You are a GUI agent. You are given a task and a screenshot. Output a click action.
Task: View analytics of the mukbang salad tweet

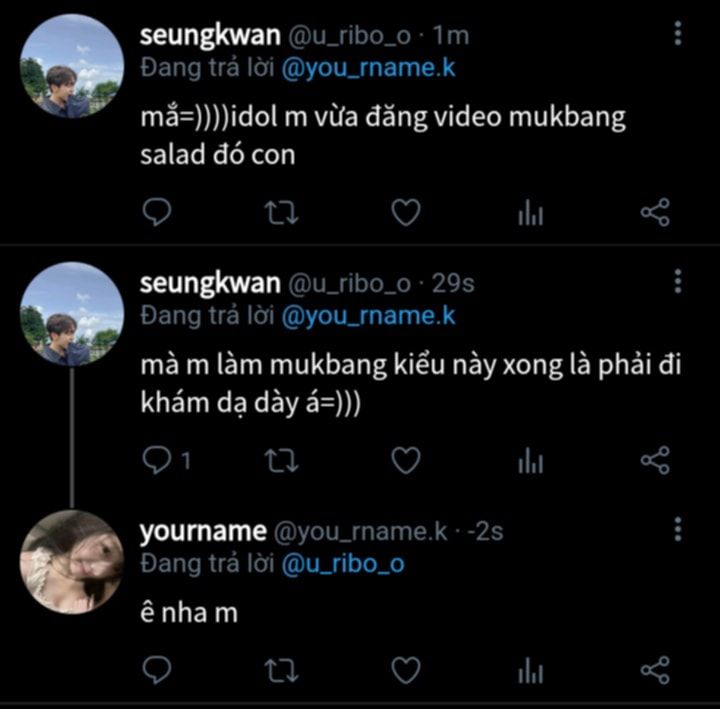point(530,213)
